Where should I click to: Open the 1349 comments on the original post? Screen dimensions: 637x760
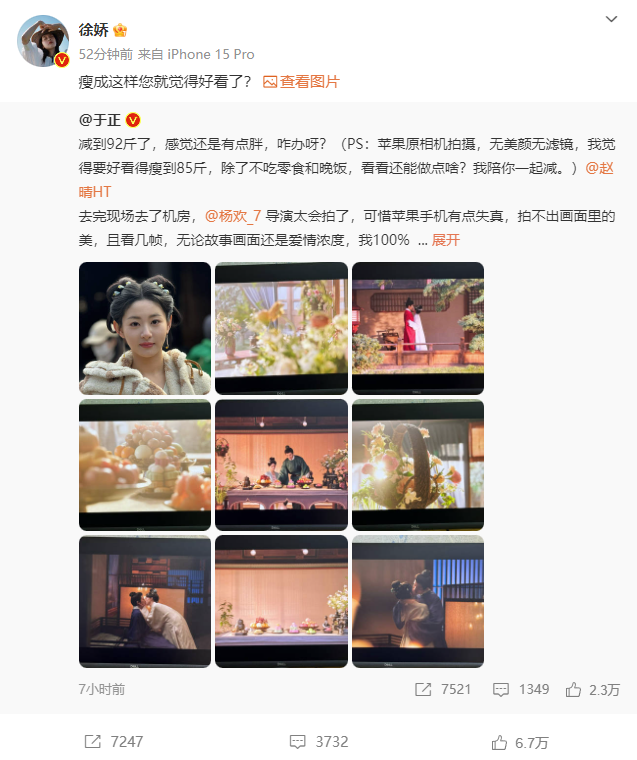(521, 690)
